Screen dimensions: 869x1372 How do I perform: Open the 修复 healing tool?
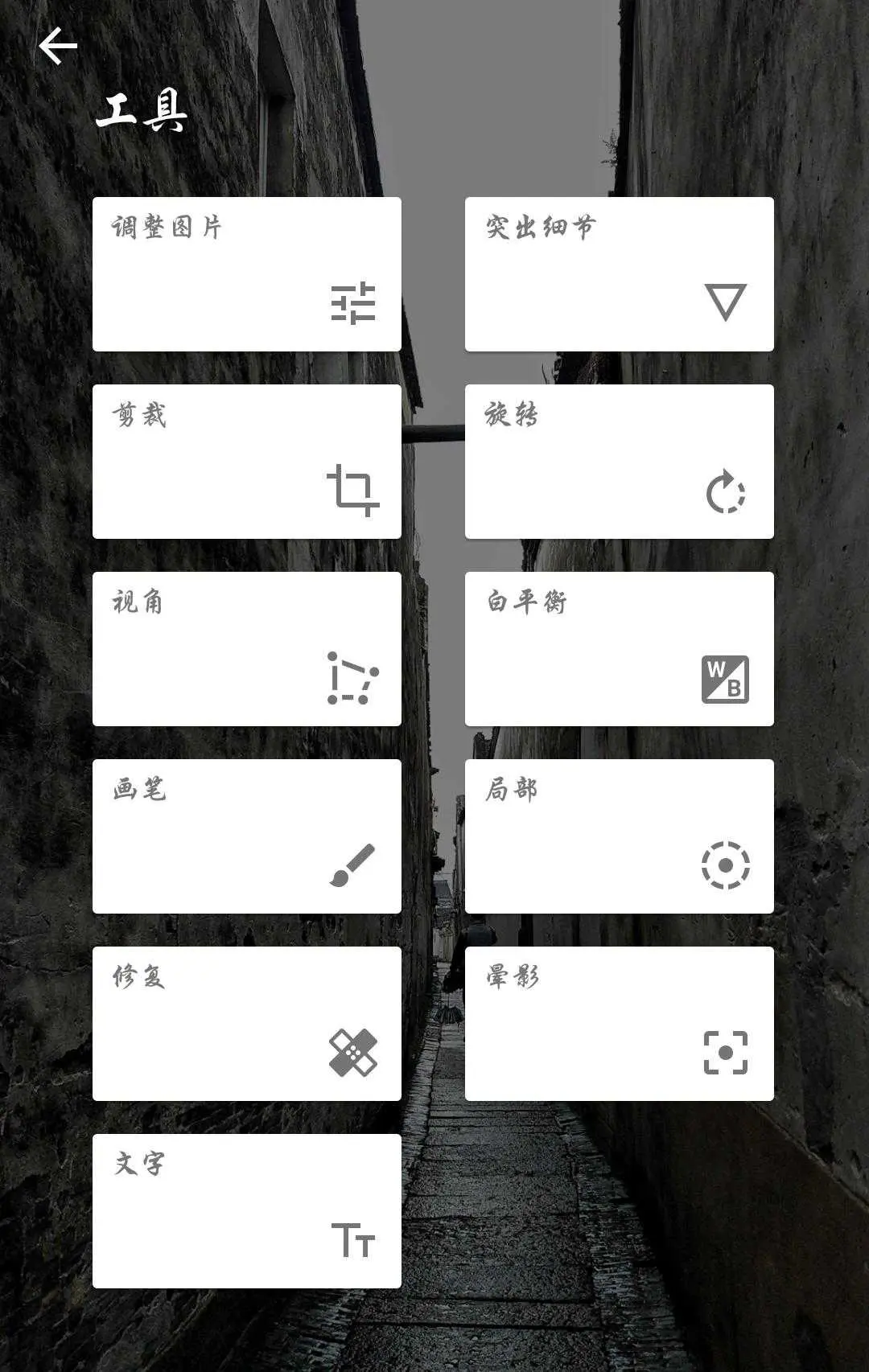point(246,1024)
